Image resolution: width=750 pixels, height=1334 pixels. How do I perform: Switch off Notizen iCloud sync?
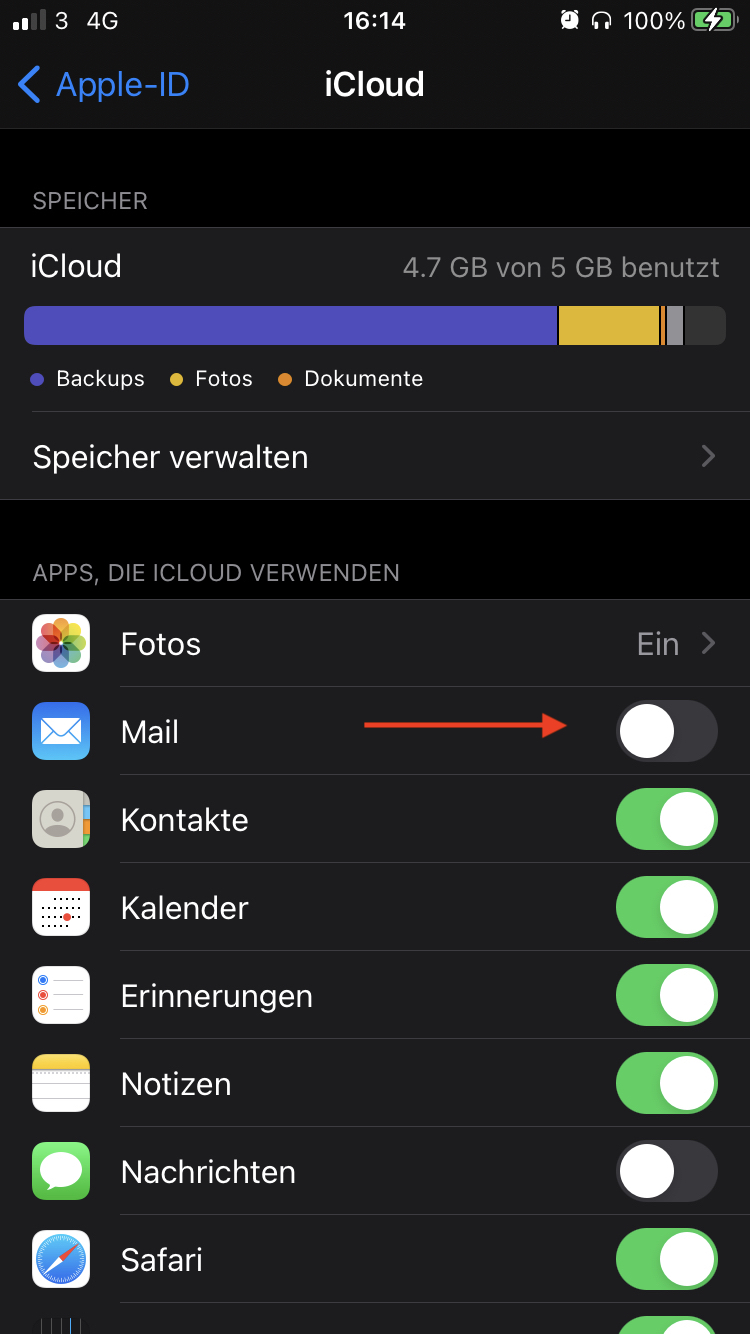click(x=666, y=1084)
